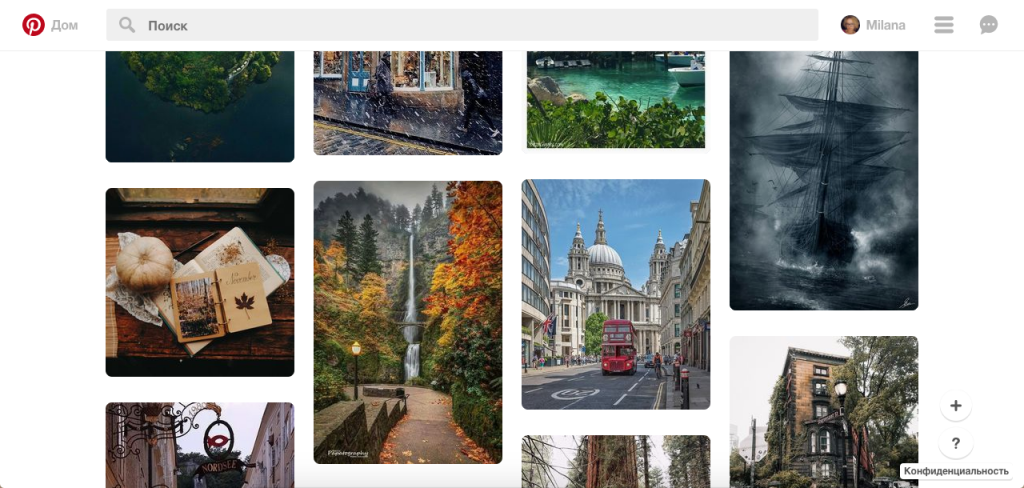Screen dimensions: 1024x488
Task: Open the pumpkin and November notebook pin
Action: point(200,282)
